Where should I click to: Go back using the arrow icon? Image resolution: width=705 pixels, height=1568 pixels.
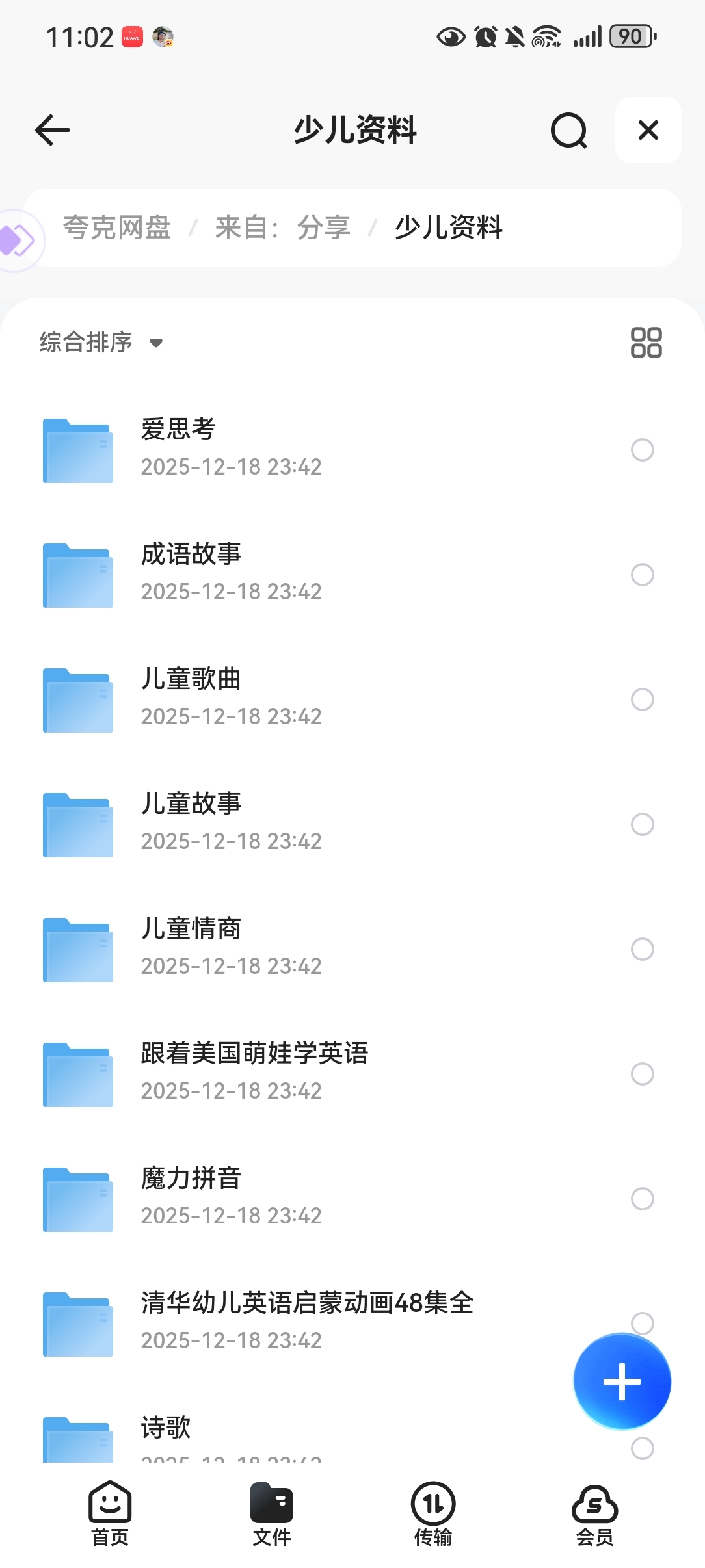coord(53,130)
